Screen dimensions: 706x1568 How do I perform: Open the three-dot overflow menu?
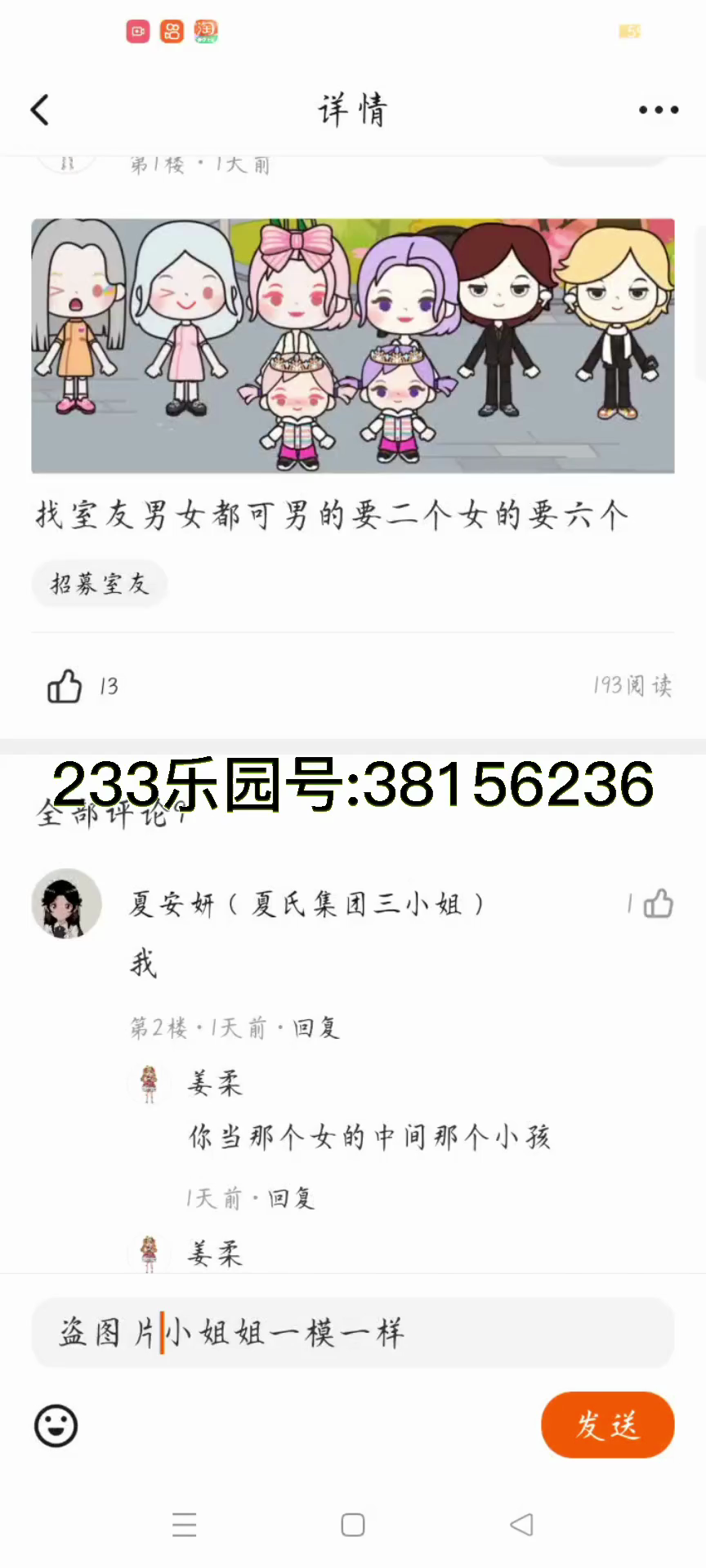pyautogui.click(x=658, y=109)
